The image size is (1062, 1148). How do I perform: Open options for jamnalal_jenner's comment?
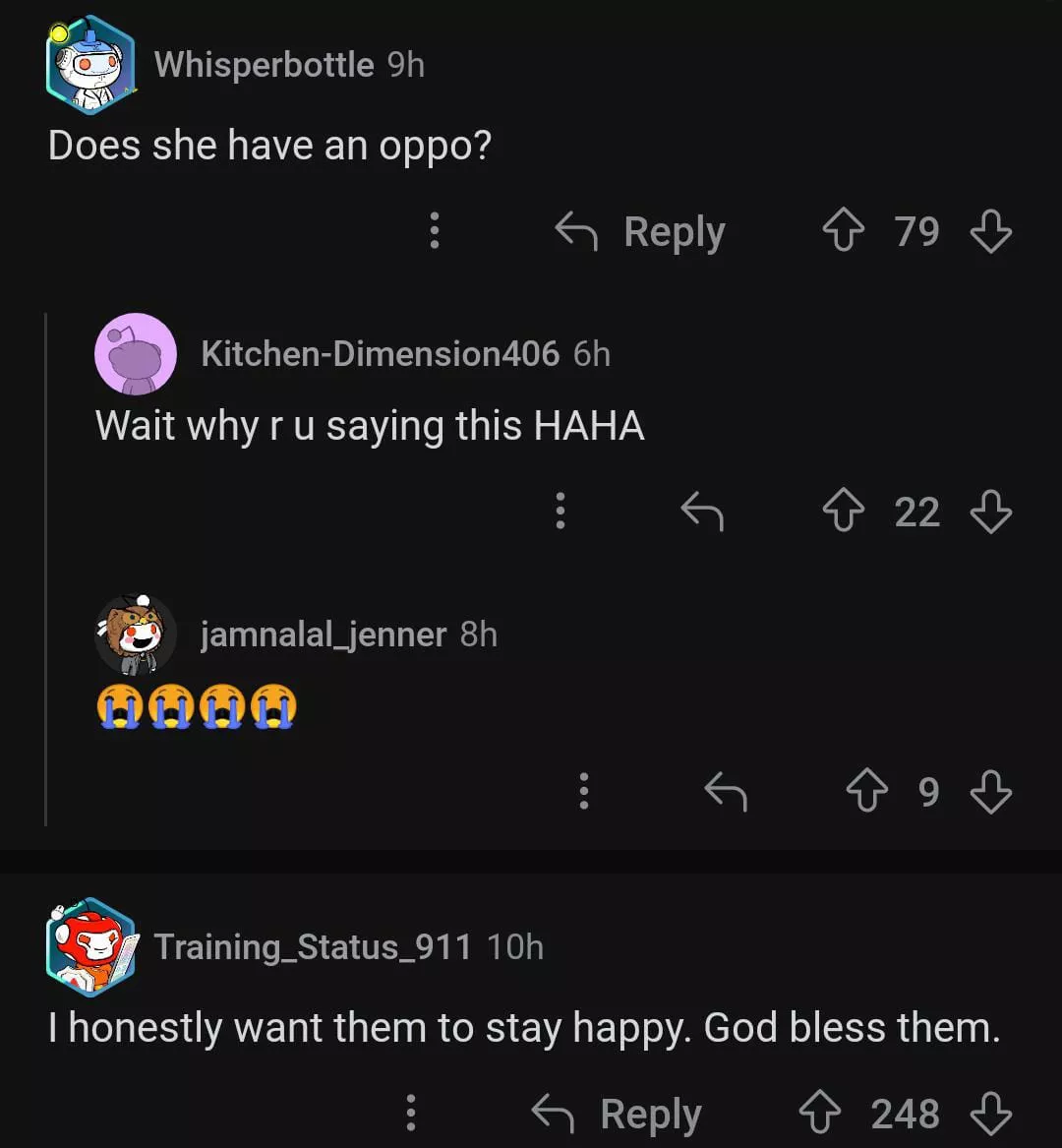[583, 791]
